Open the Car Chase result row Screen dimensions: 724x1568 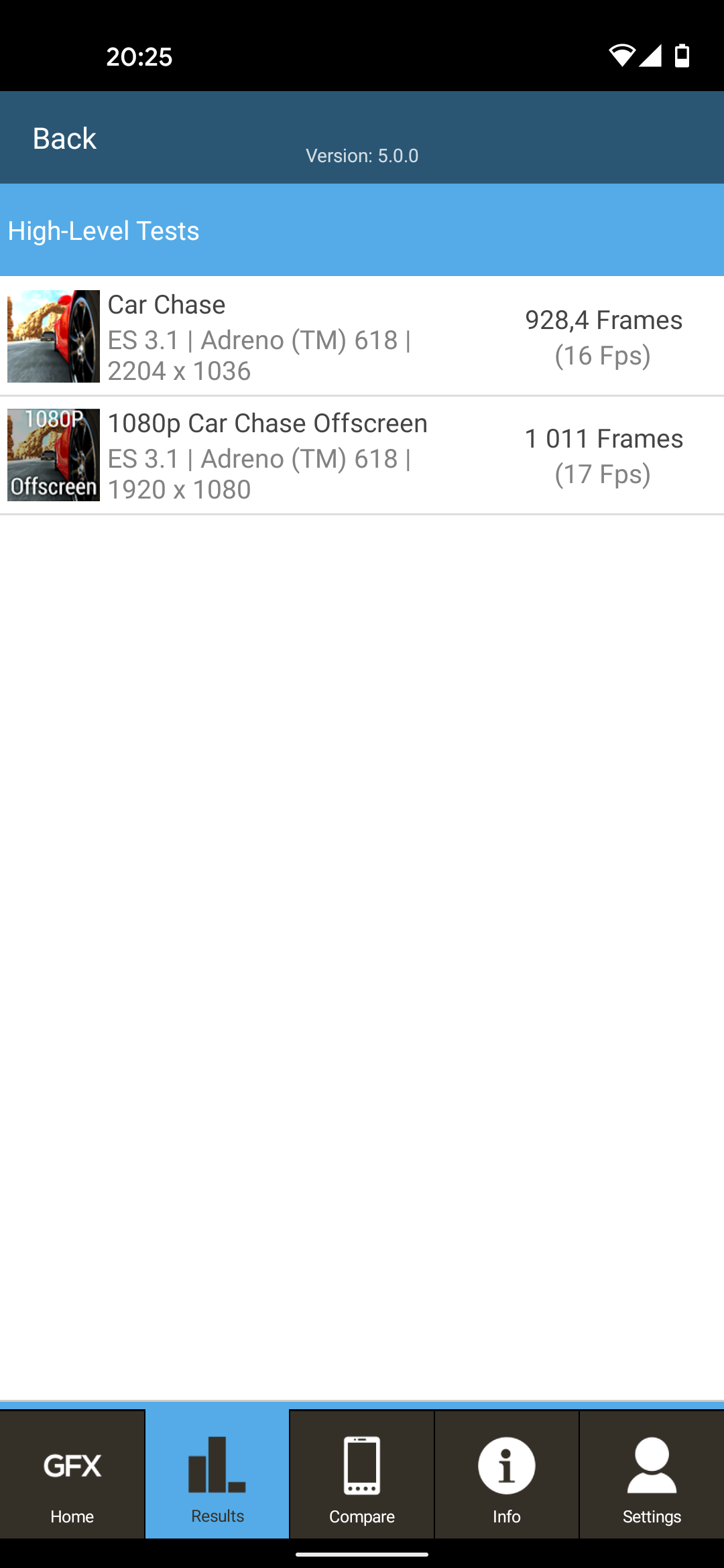click(x=362, y=336)
